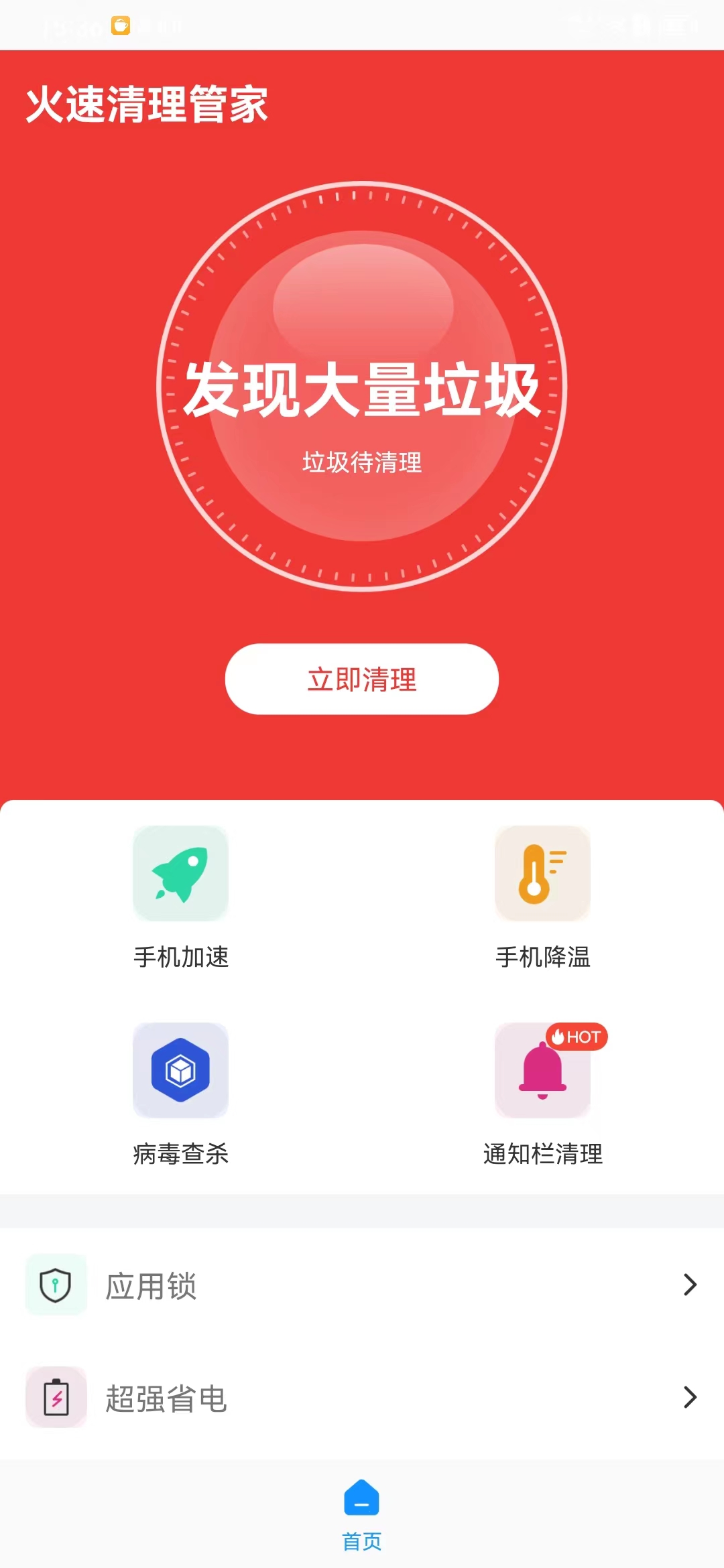The width and height of the screenshot is (724, 1568).
Task: Click the 通知栏清理 label
Action: pyautogui.click(x=543, y=1155)
